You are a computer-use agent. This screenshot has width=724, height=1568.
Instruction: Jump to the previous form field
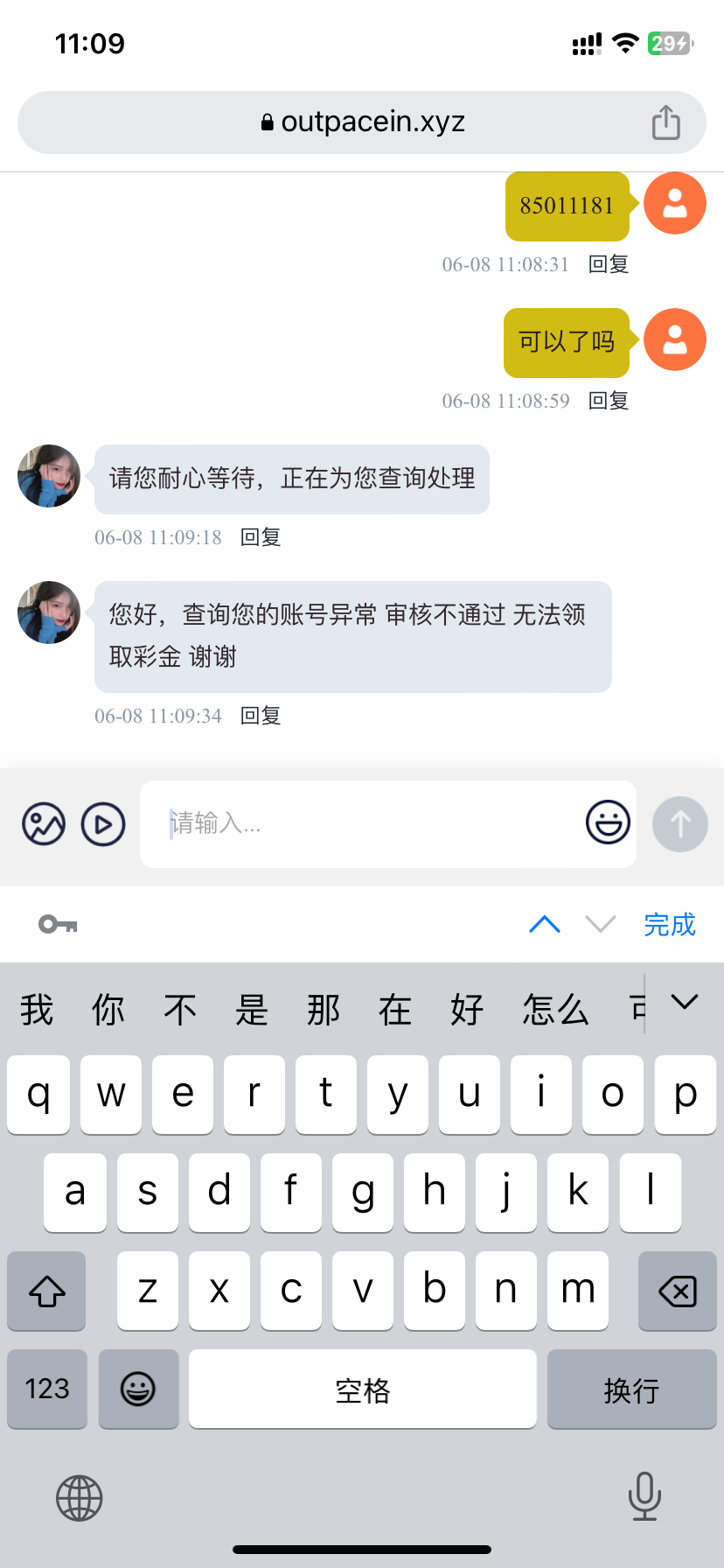click(x=545, y=924)
